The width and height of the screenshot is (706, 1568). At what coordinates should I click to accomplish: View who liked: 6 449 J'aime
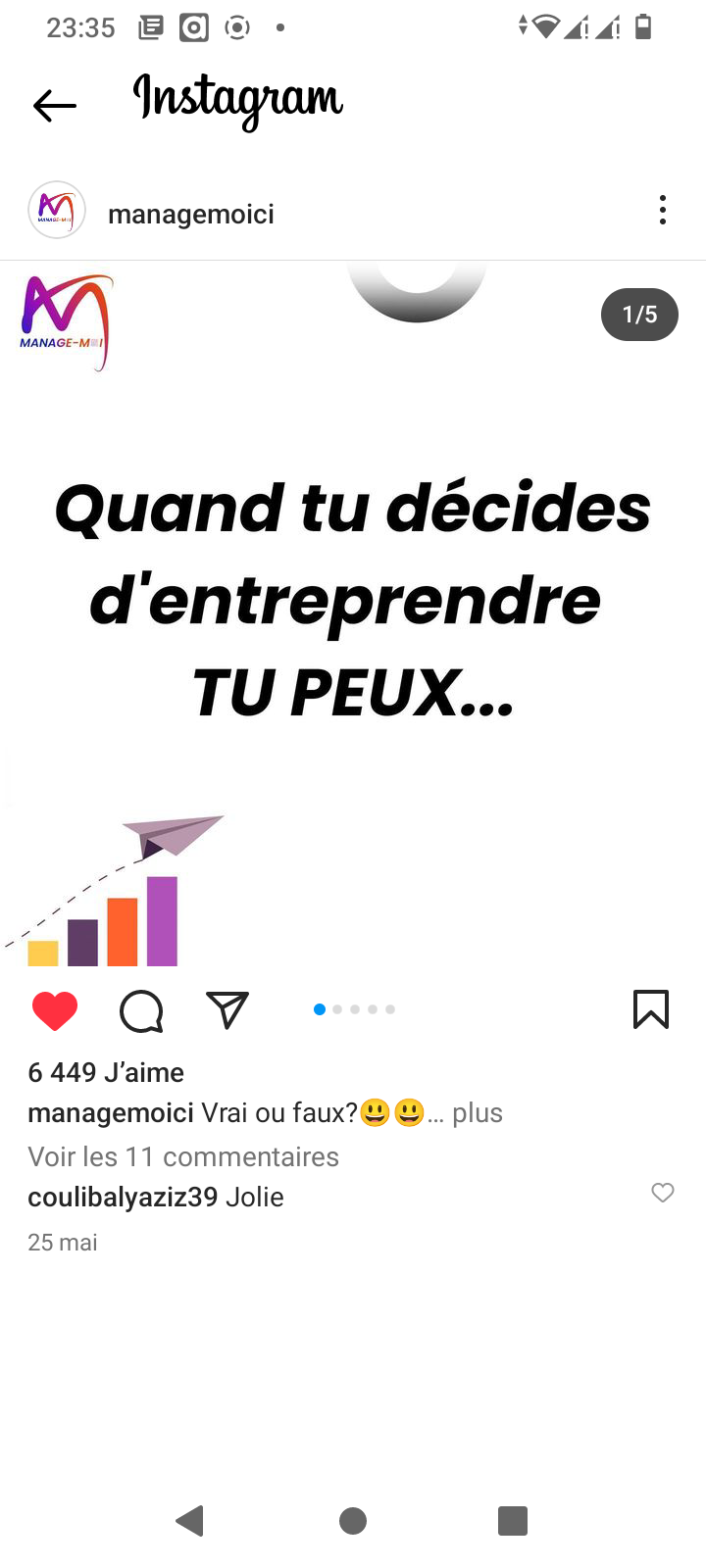(106, 1072)
